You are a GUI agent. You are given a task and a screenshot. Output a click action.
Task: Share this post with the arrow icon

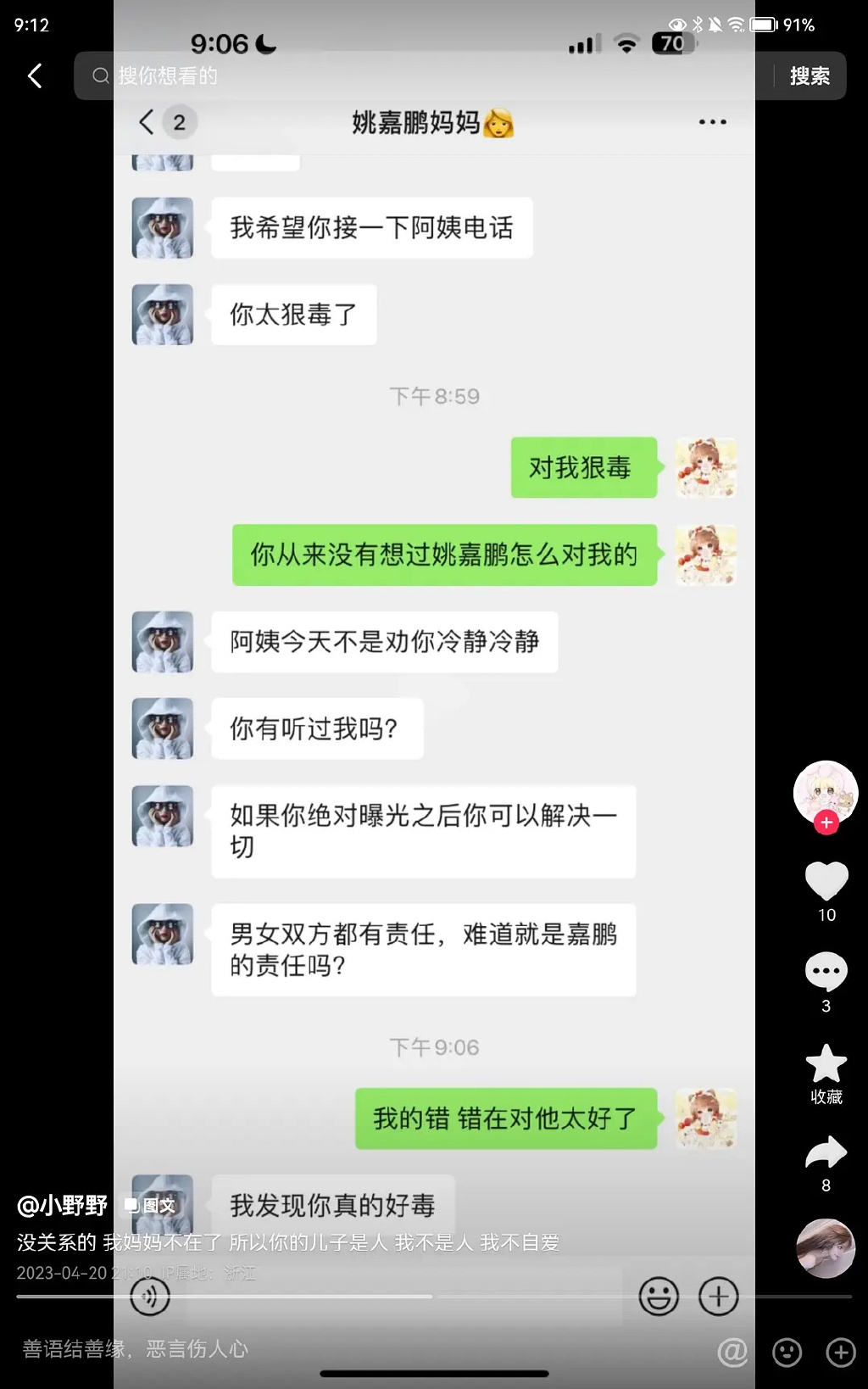pos(826,1153)
